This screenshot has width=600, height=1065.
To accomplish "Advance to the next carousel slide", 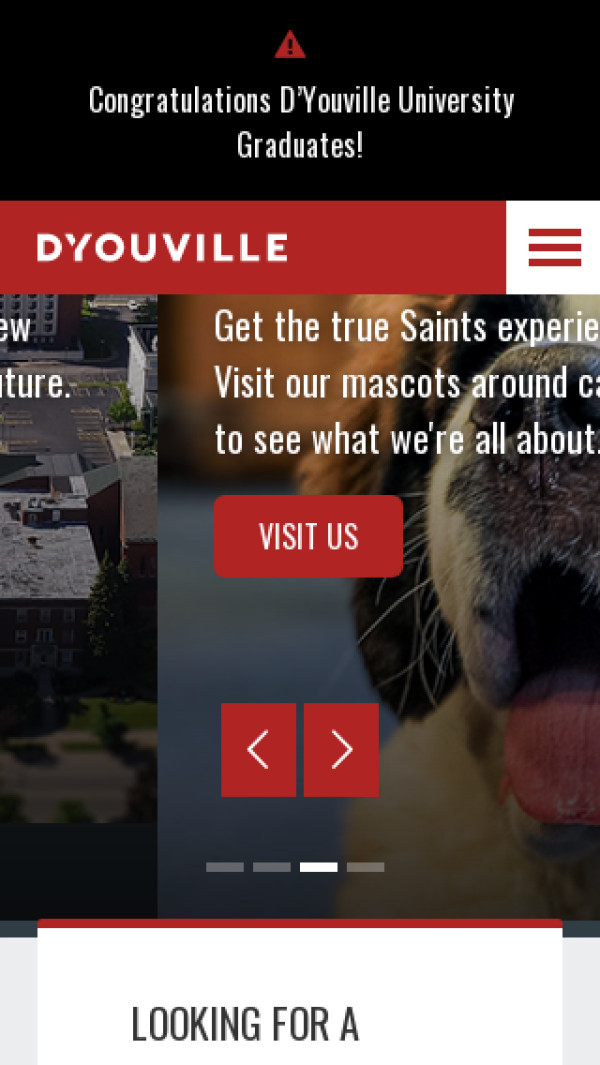I will coord(341,750).
